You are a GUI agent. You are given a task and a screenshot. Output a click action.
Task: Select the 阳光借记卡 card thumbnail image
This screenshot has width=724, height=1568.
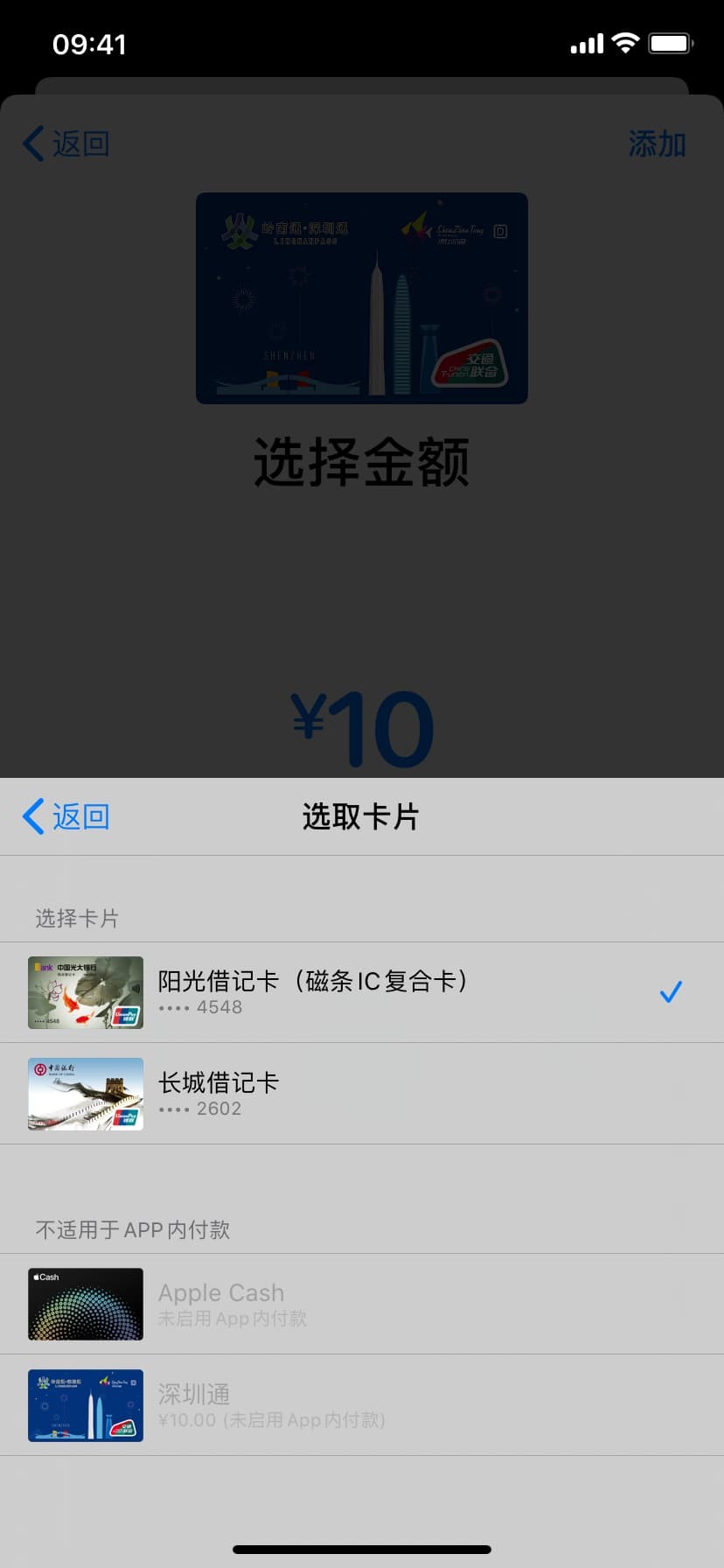click(85, 992)
